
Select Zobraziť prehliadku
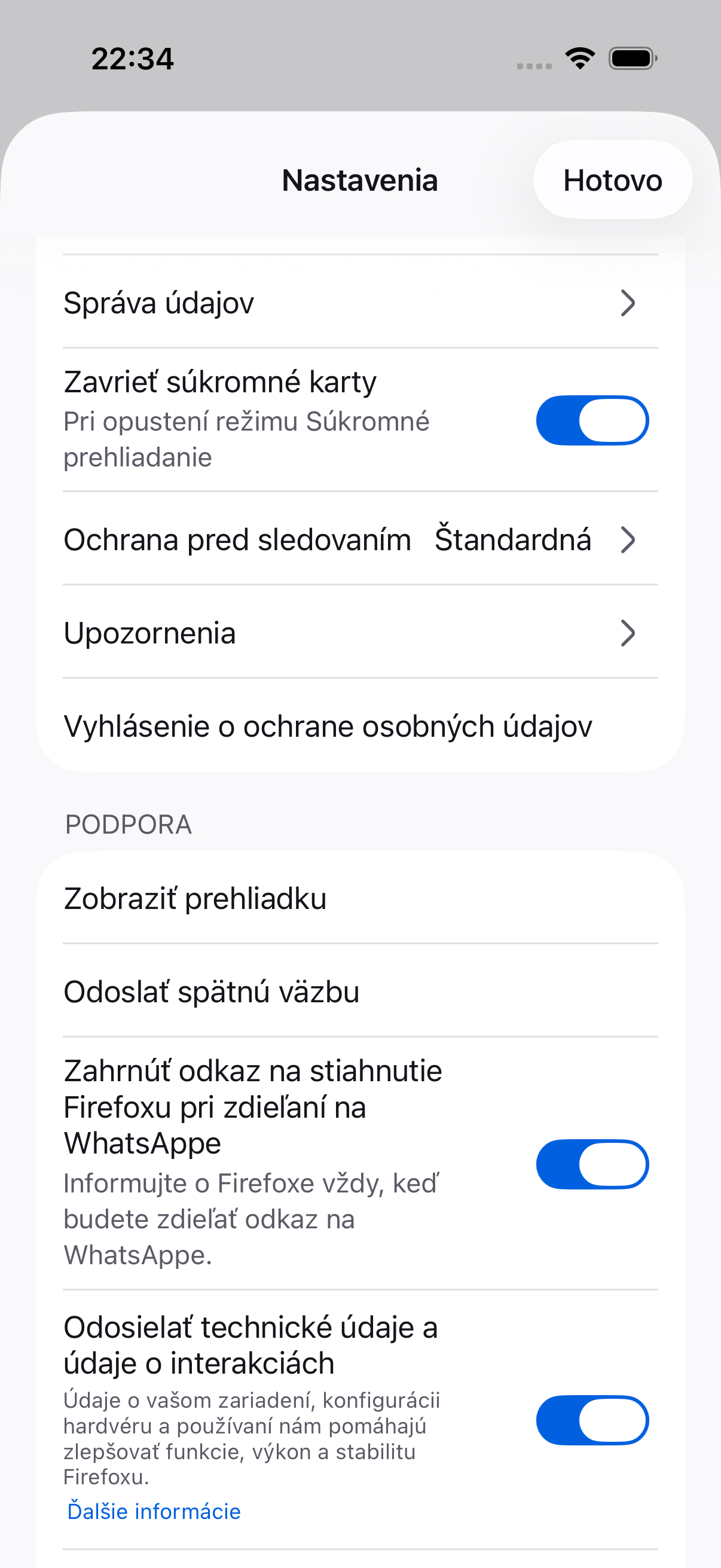[x=360, y=898]
